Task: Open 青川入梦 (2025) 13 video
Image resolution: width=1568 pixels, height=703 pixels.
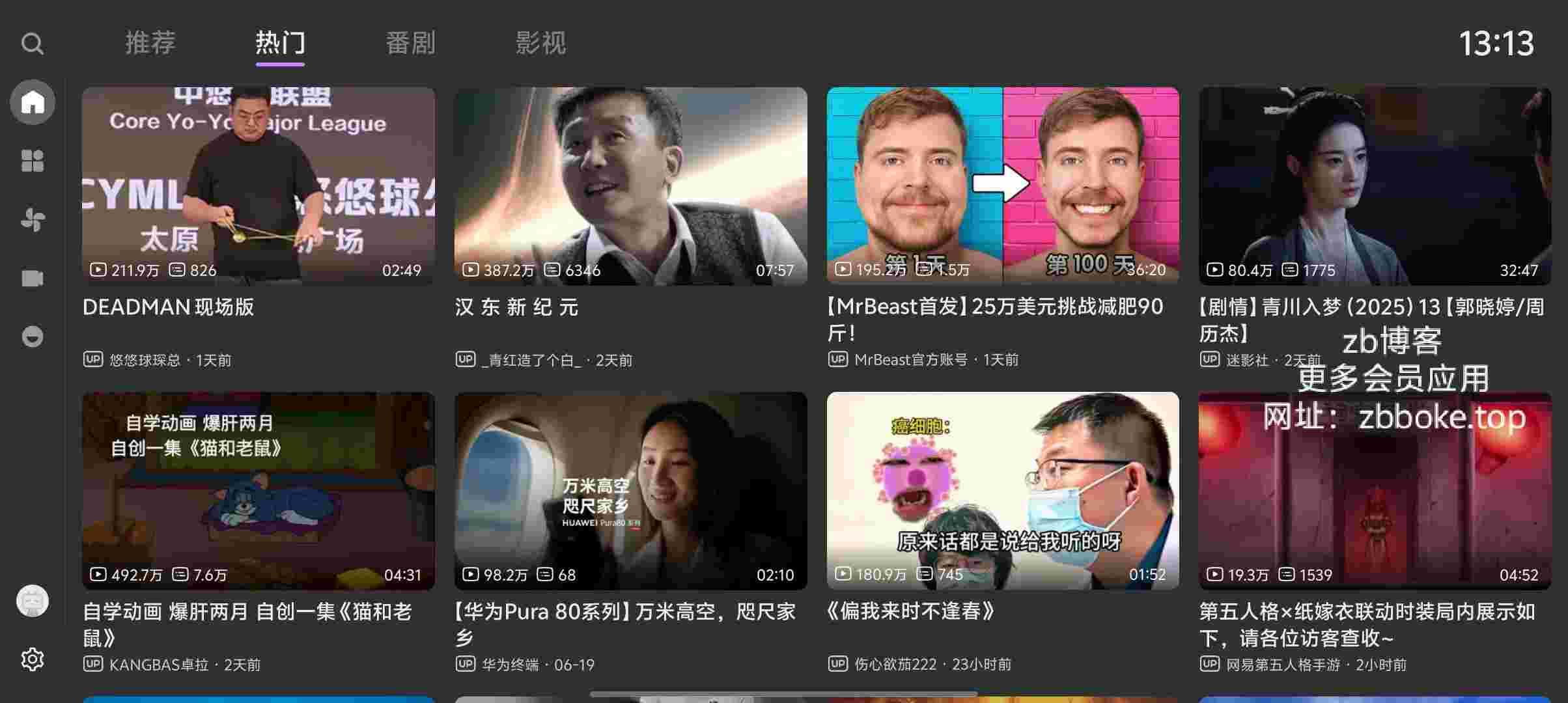Action: [1375, 186]
